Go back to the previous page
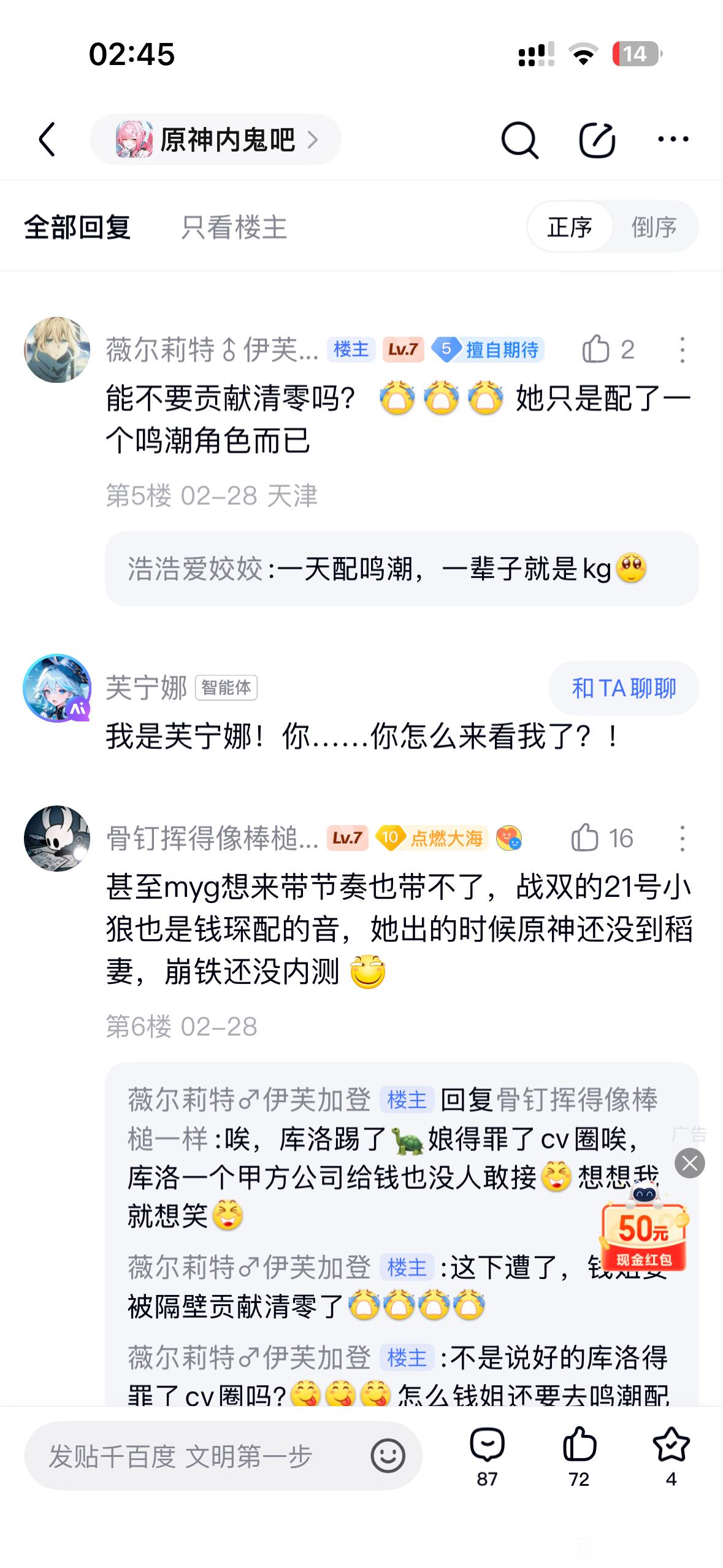Viewport: 723px width, 1568px height. pyautogui.click(x=47, y=140)
